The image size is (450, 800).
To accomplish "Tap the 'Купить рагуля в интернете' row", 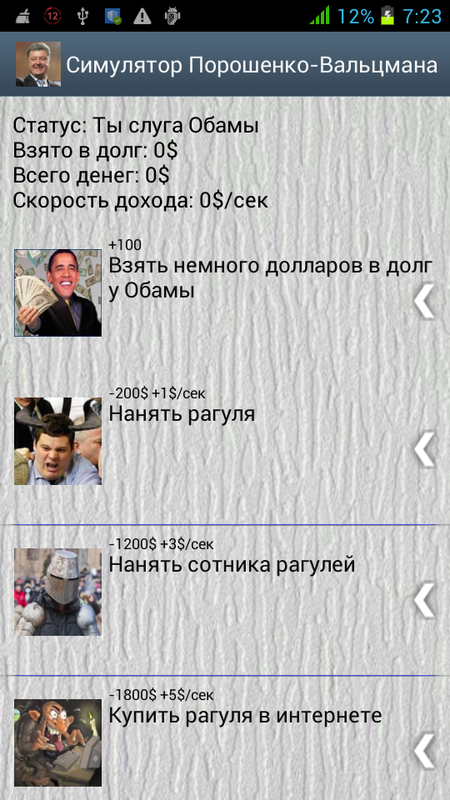I will coord(225,738).
